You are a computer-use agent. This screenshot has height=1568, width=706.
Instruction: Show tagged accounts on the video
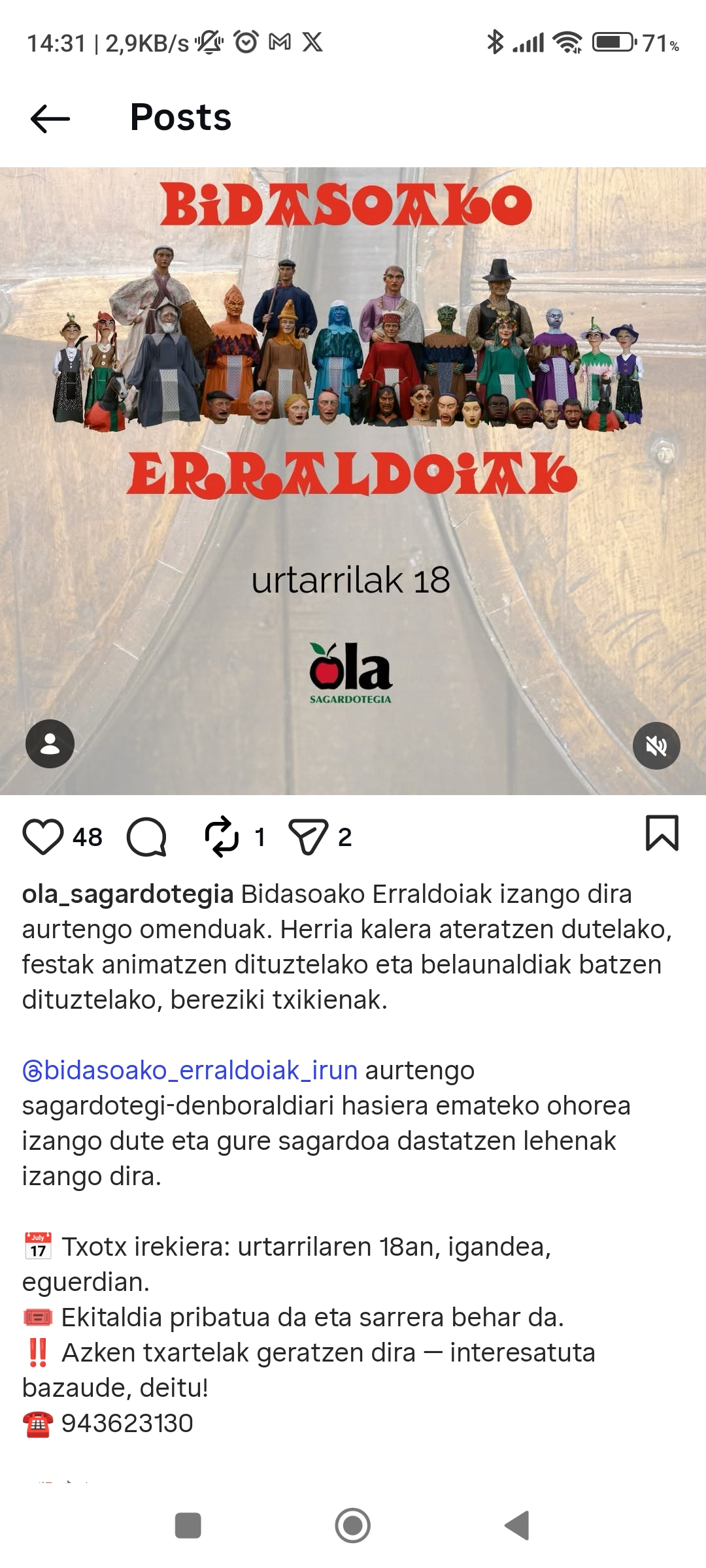[50, 743]
